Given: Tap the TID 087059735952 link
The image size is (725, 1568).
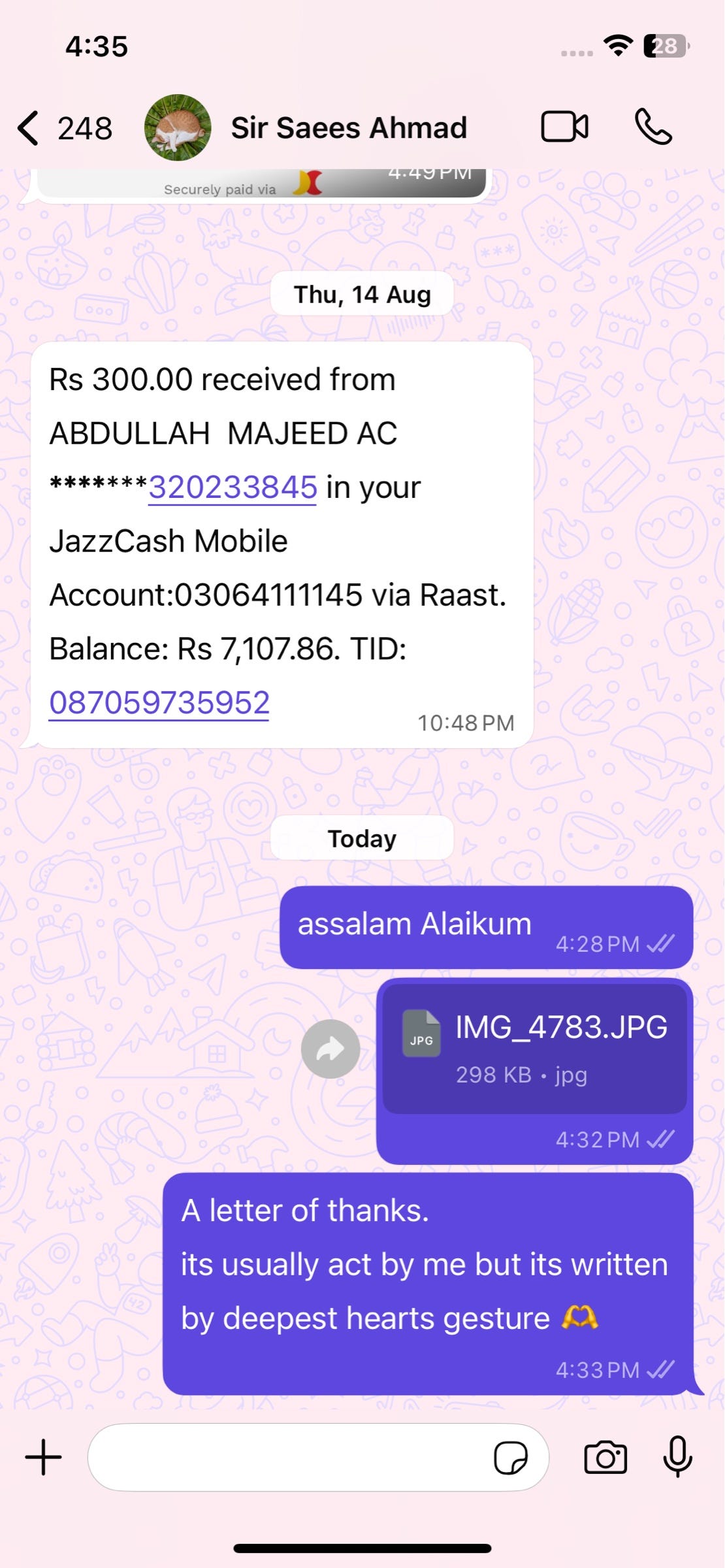Looking at the screenshot, I should (159, 704).
